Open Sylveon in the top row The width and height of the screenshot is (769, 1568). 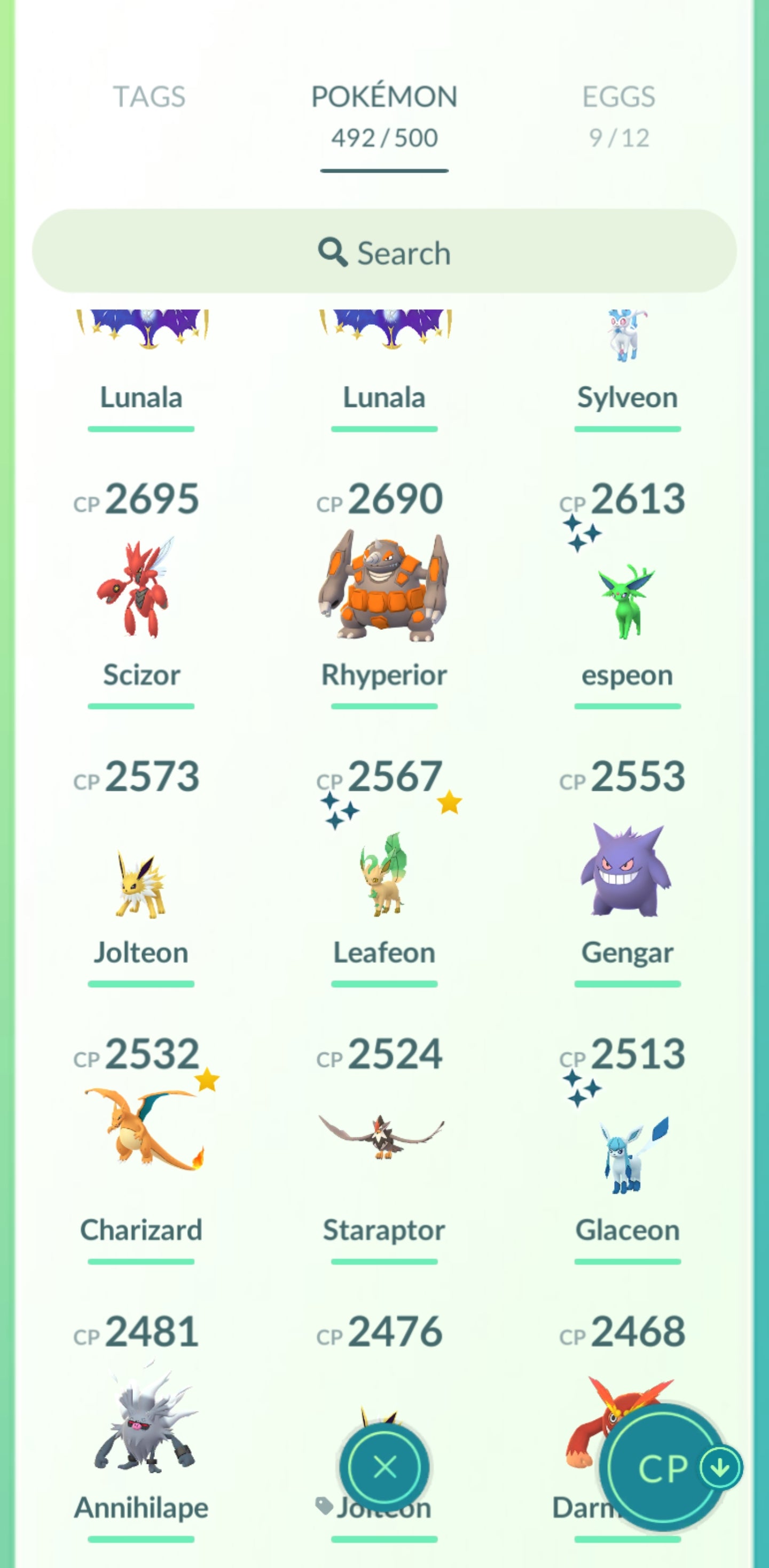click(x=626, y=359)
